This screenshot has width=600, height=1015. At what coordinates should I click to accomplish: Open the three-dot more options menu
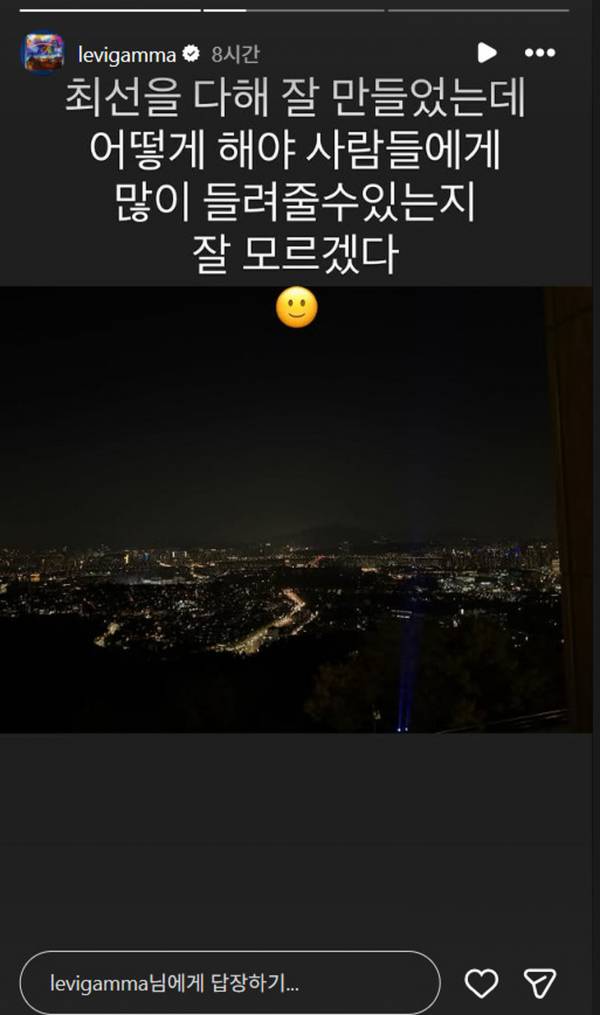coord(540,53)
